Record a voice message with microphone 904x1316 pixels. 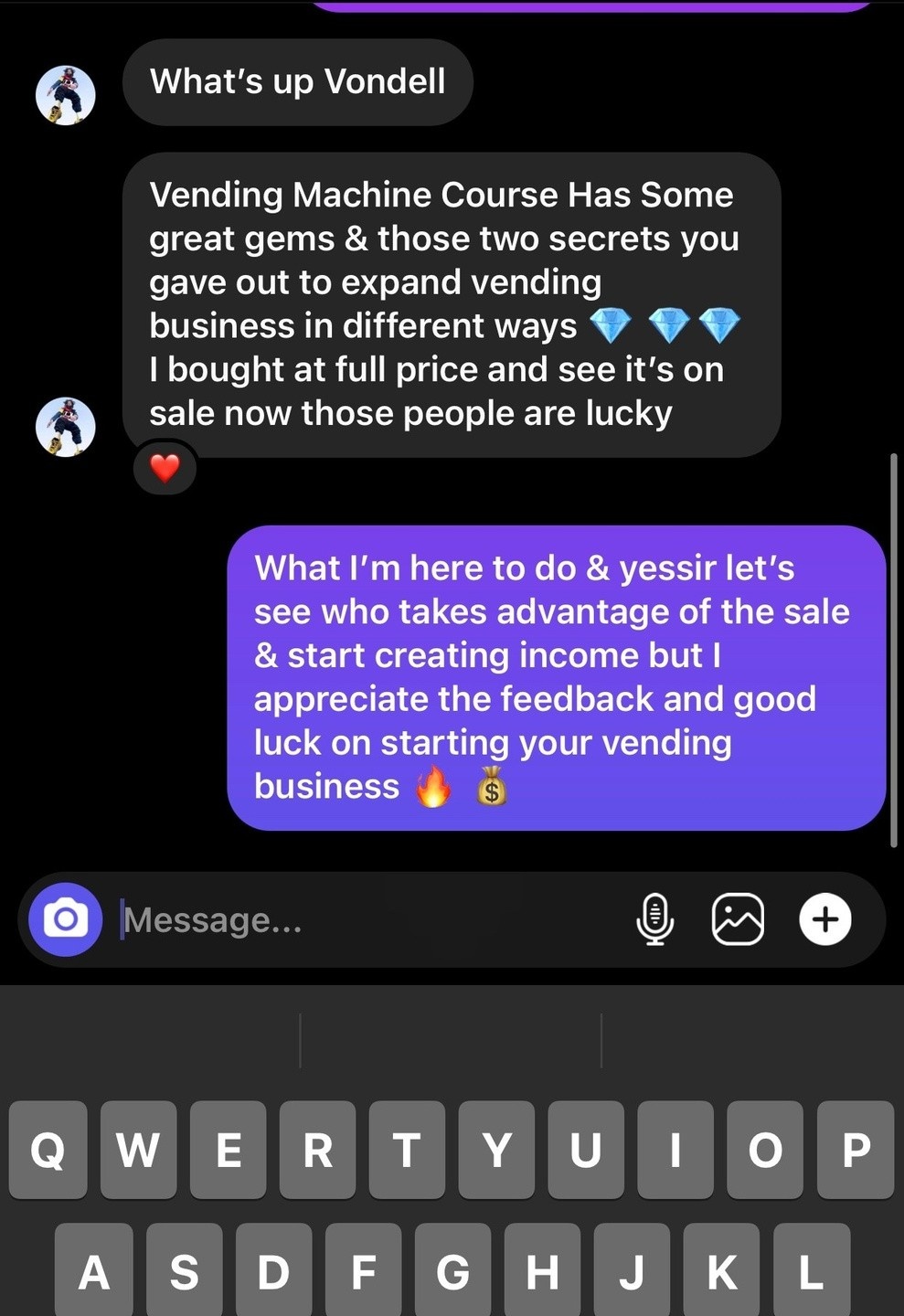654,919
